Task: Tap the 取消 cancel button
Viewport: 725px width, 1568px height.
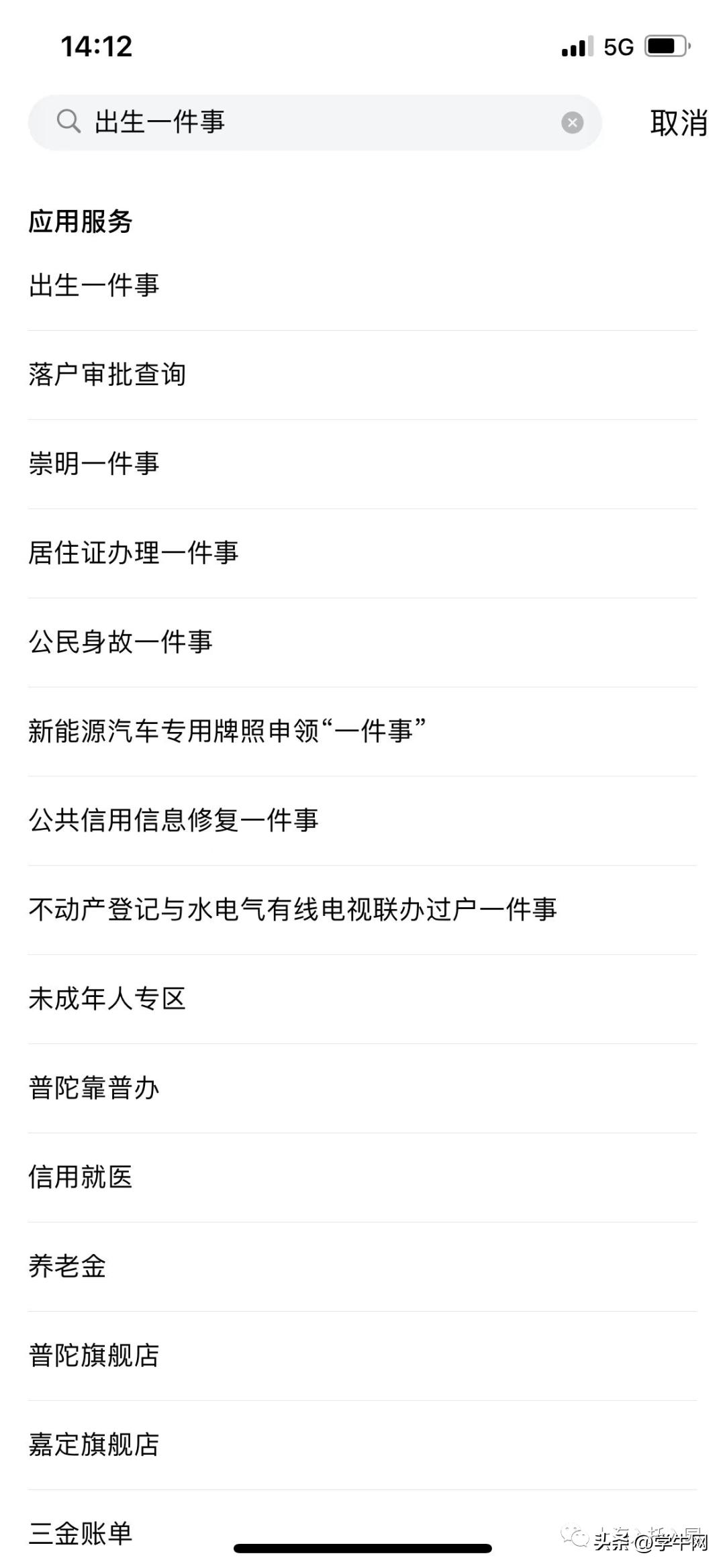Action: [678, 121]
